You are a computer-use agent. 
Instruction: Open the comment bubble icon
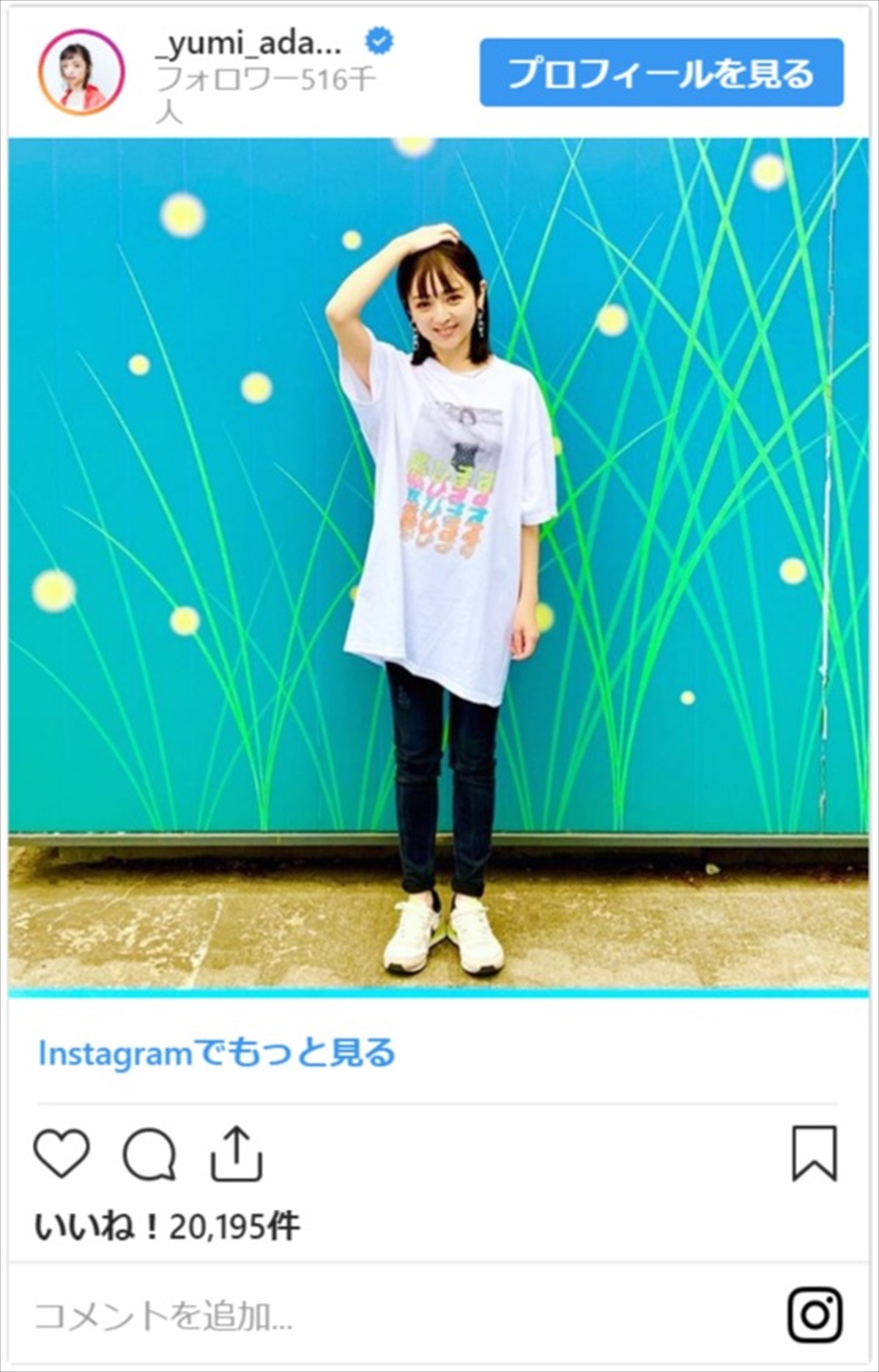tap(149, 1155)
